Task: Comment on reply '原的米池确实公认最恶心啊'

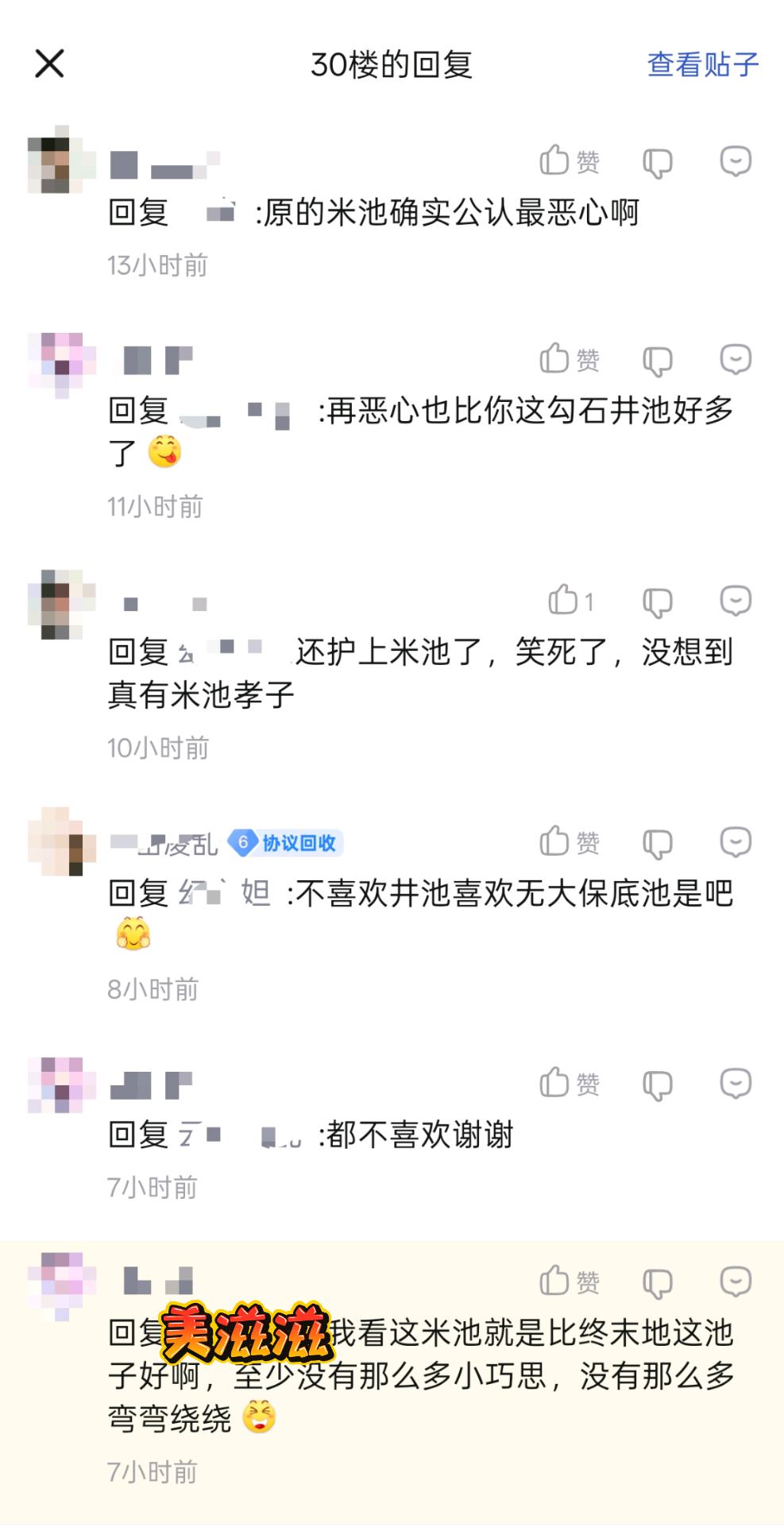Action: 736,161
